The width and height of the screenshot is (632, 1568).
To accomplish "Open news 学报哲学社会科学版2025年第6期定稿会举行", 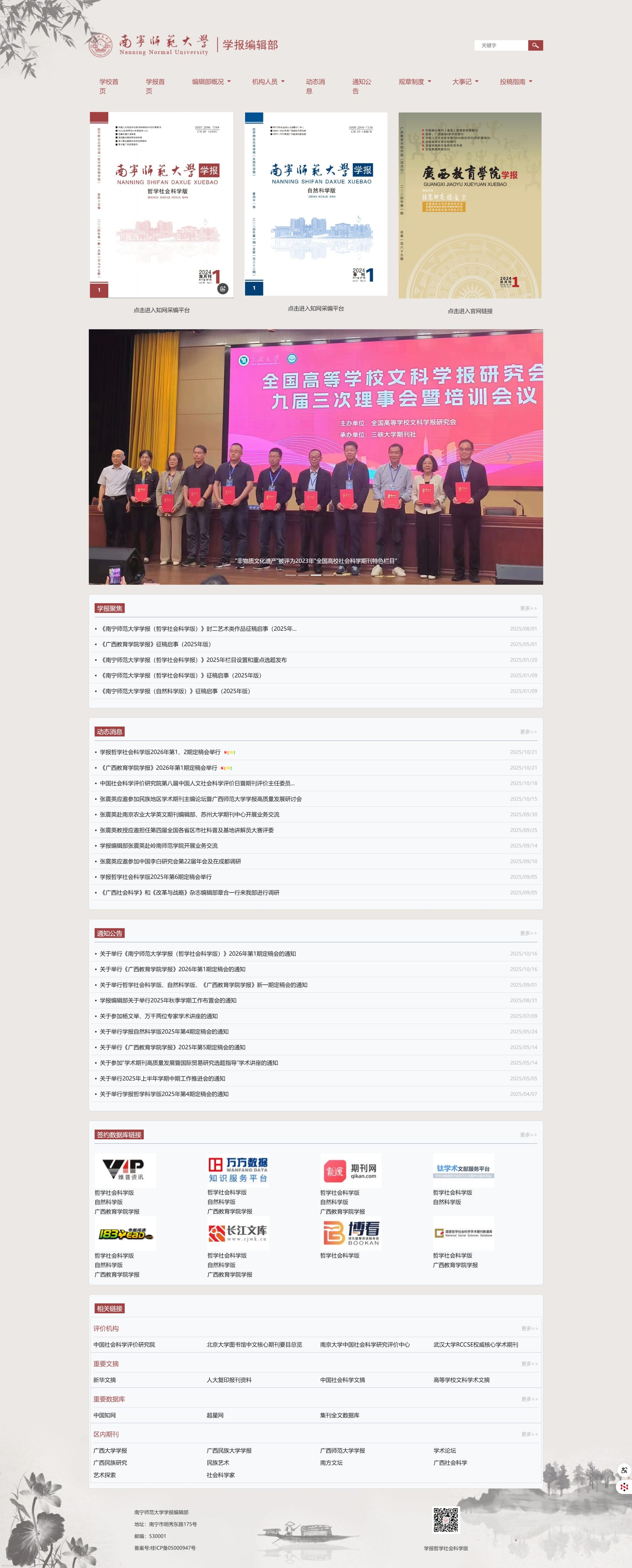I will coord(156,877).
